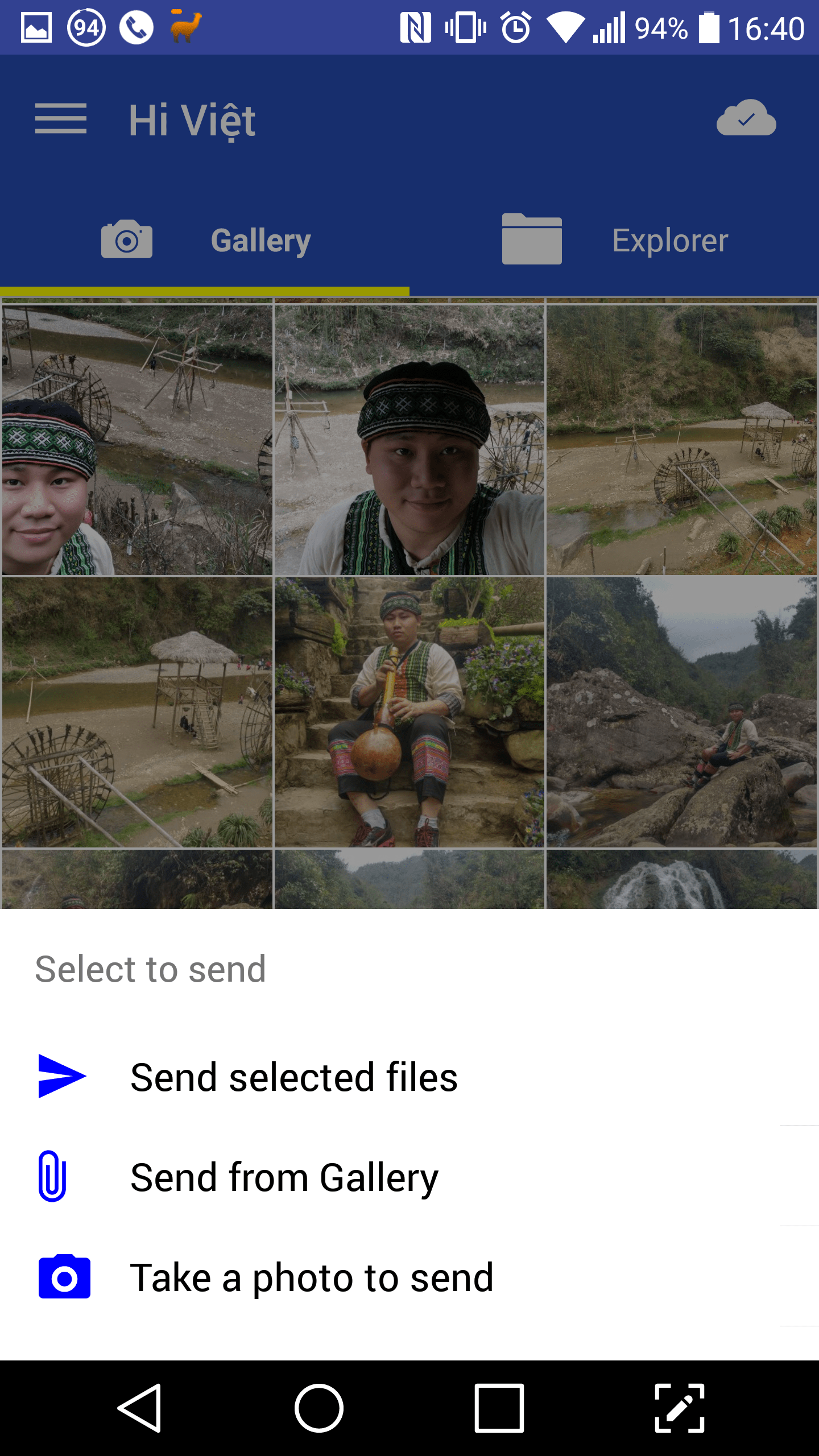Switch to the Explorer tab

[614, 240]
